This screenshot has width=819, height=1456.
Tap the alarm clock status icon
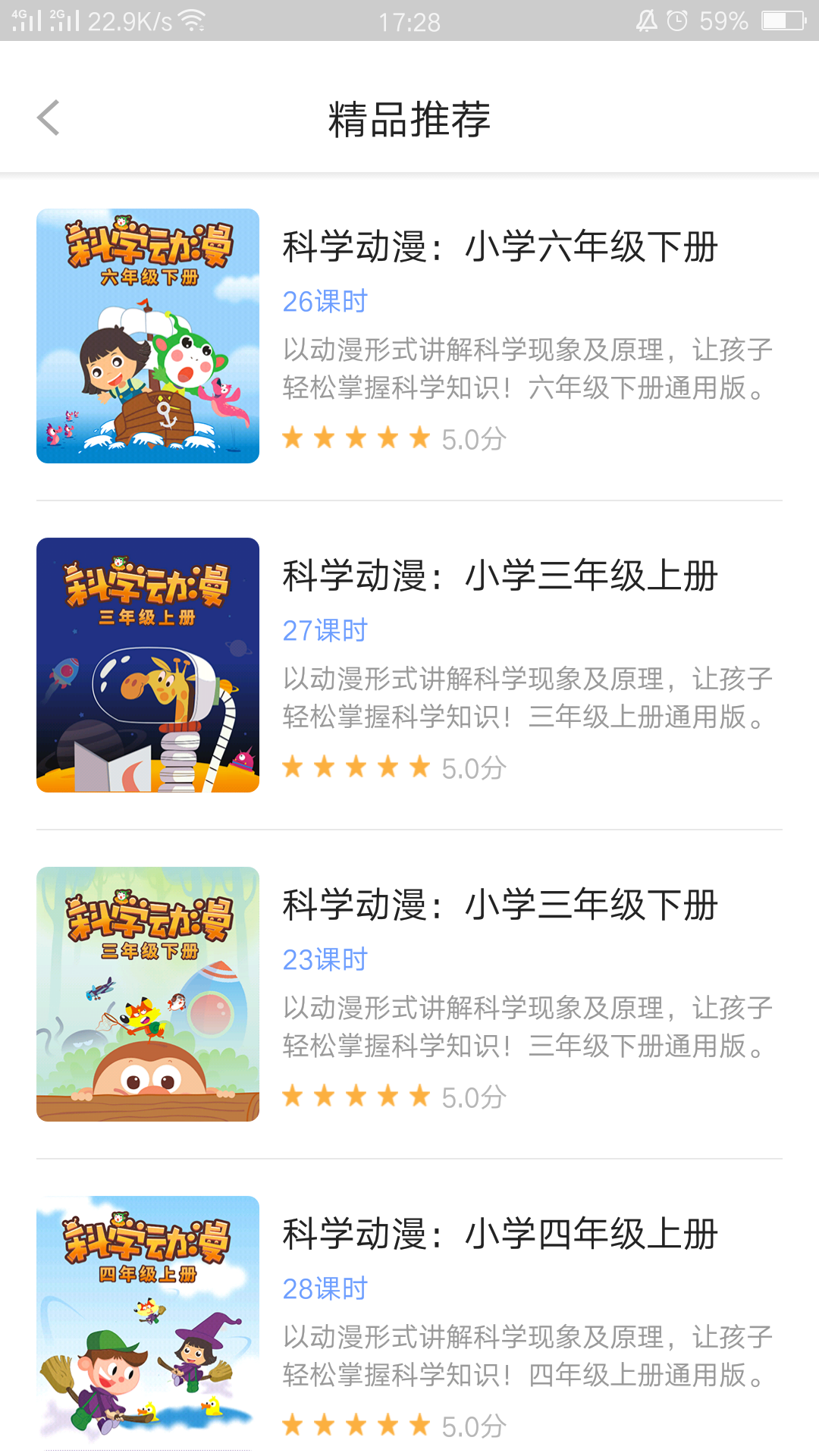pos(676,19)
